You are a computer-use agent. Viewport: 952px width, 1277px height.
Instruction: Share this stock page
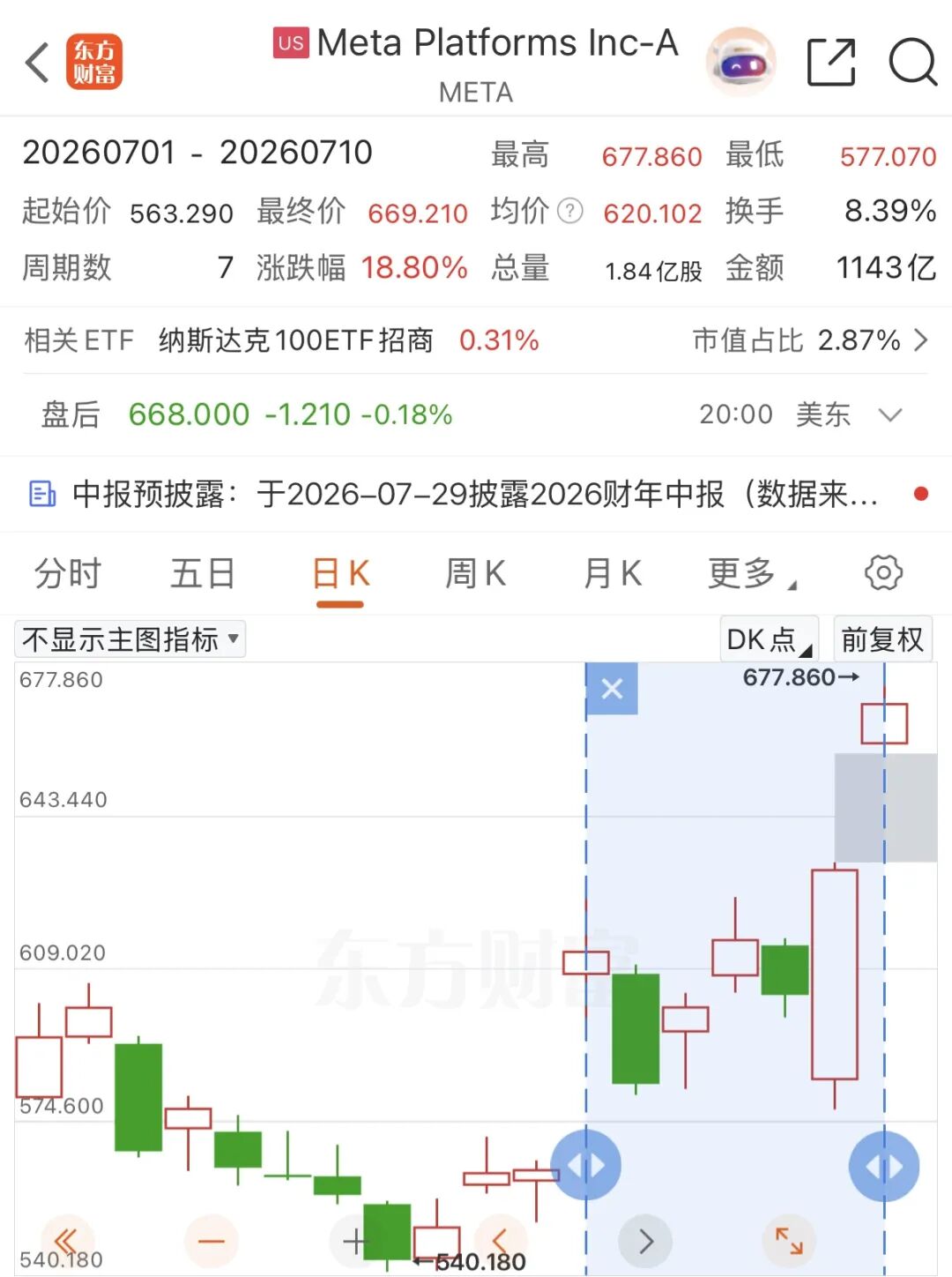pos(831,63)
